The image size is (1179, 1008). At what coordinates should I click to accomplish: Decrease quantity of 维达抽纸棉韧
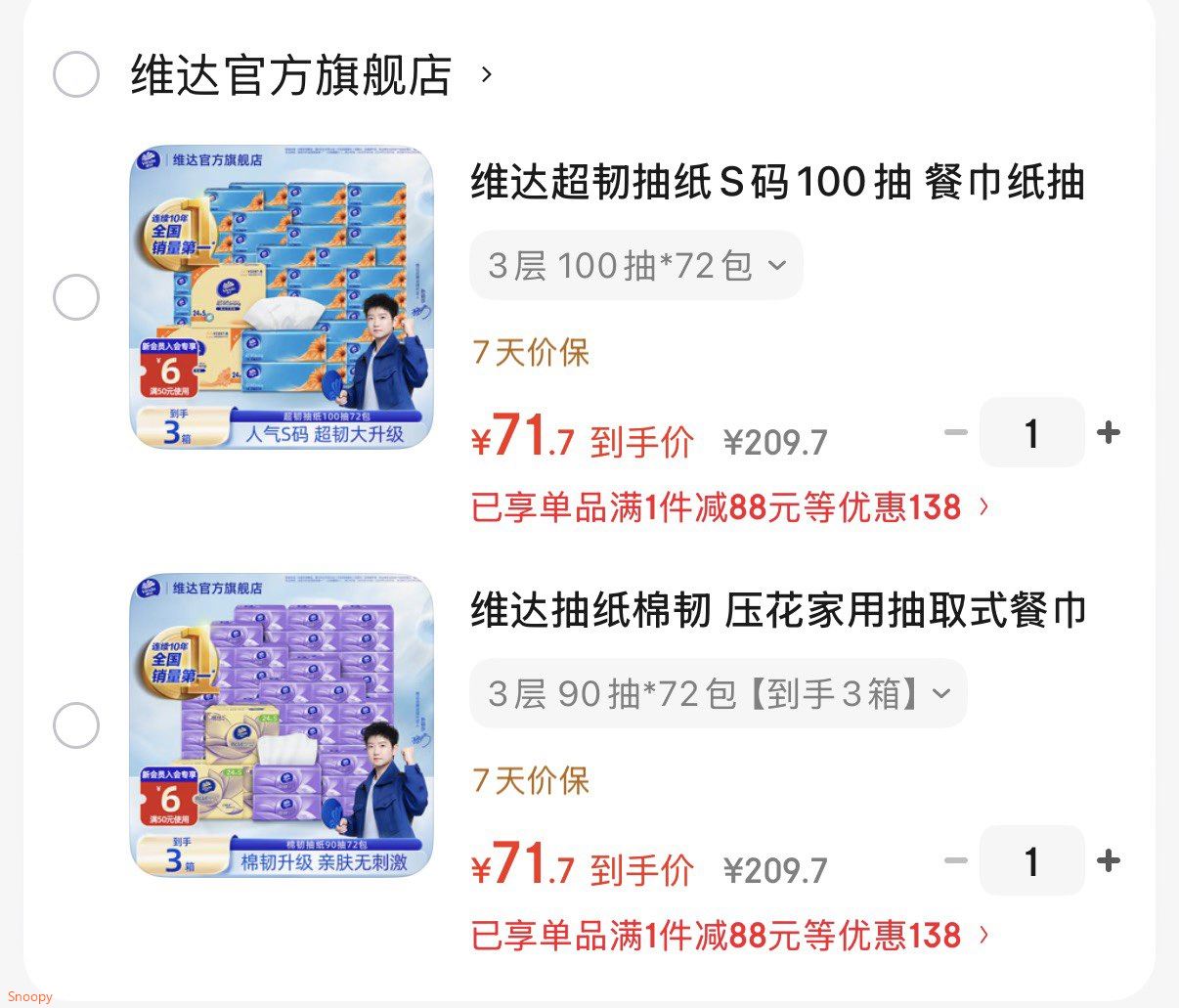click(x=955, y=860)
